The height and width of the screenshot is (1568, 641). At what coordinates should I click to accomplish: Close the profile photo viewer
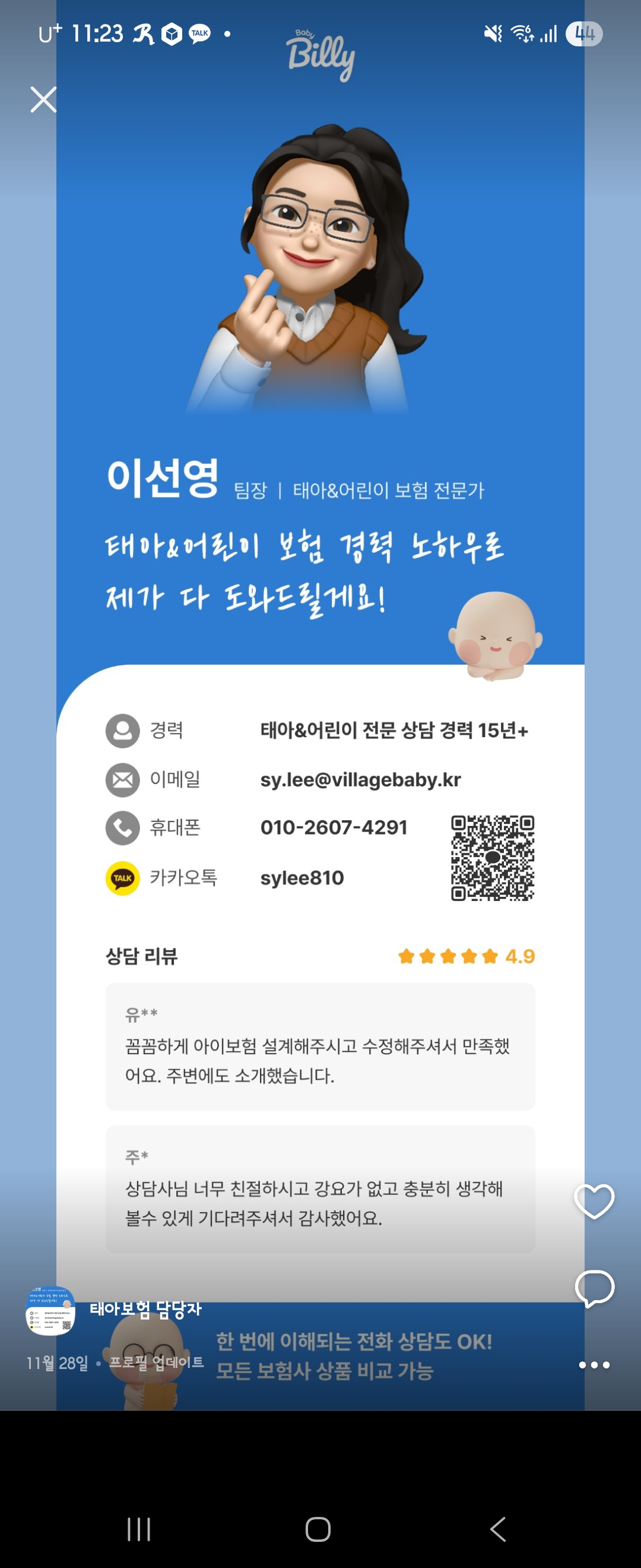click(x=43, y=100)
